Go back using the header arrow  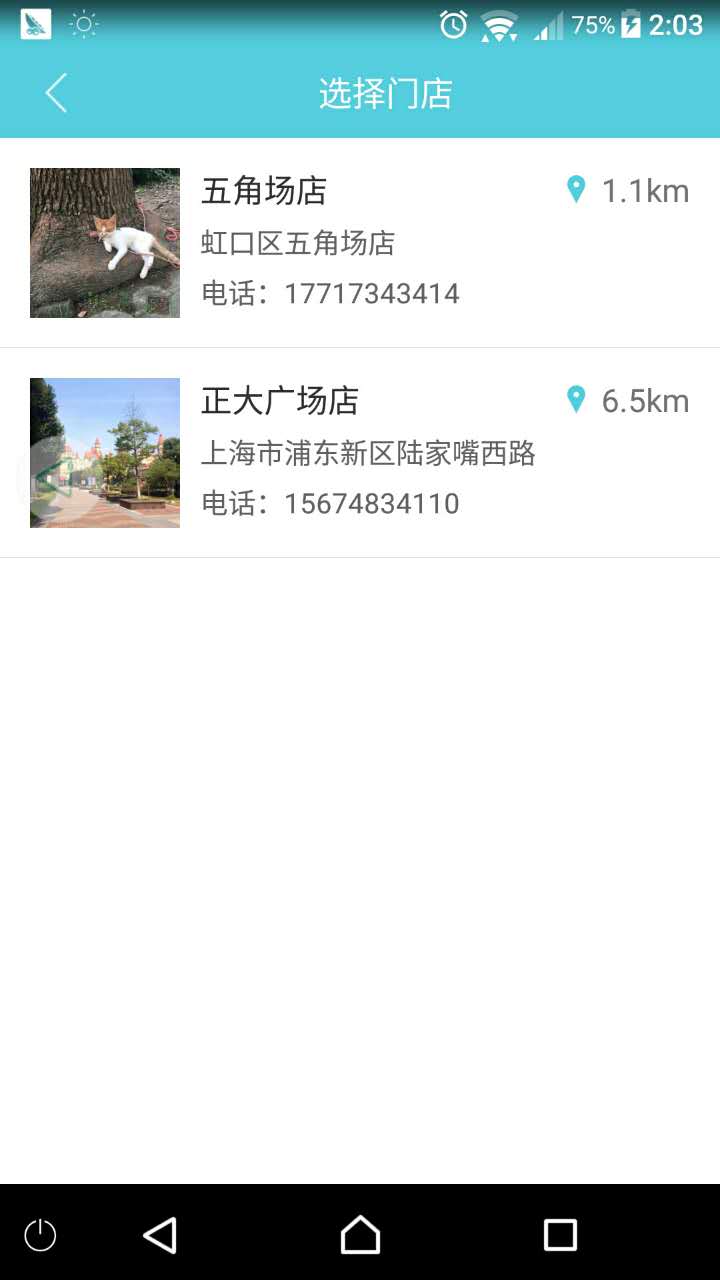click(56, 93)
